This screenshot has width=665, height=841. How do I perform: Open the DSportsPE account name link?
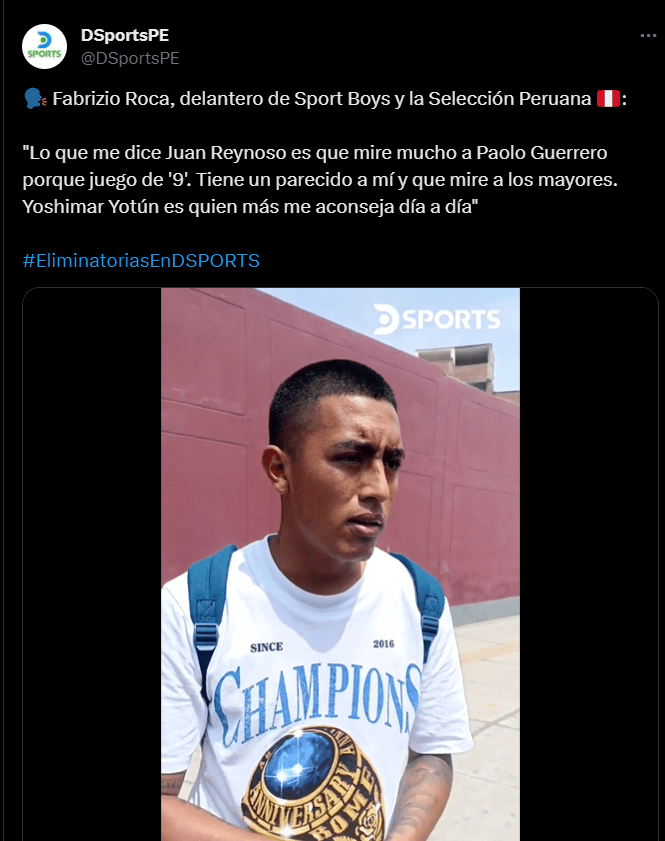[125, 36]
